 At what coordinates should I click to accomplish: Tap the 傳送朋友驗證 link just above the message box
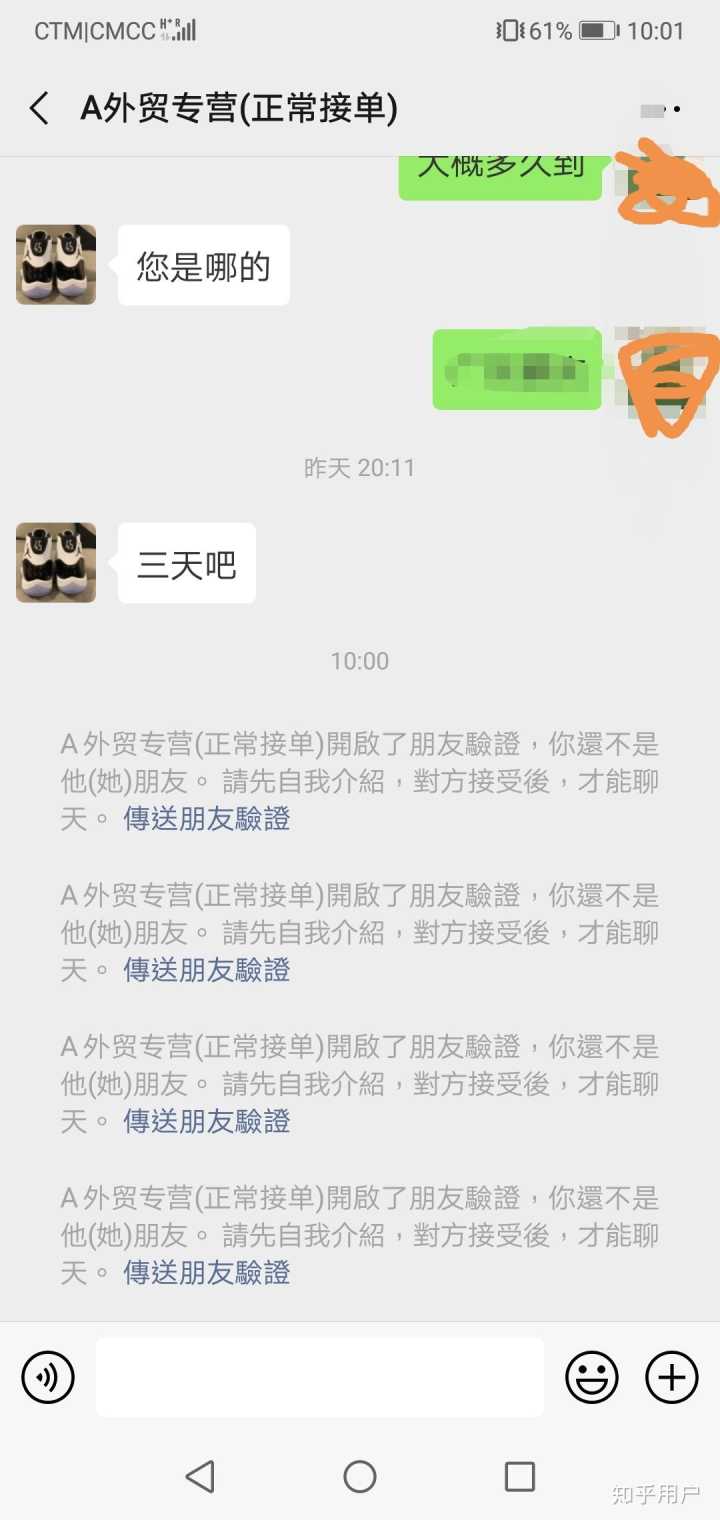207,1272
